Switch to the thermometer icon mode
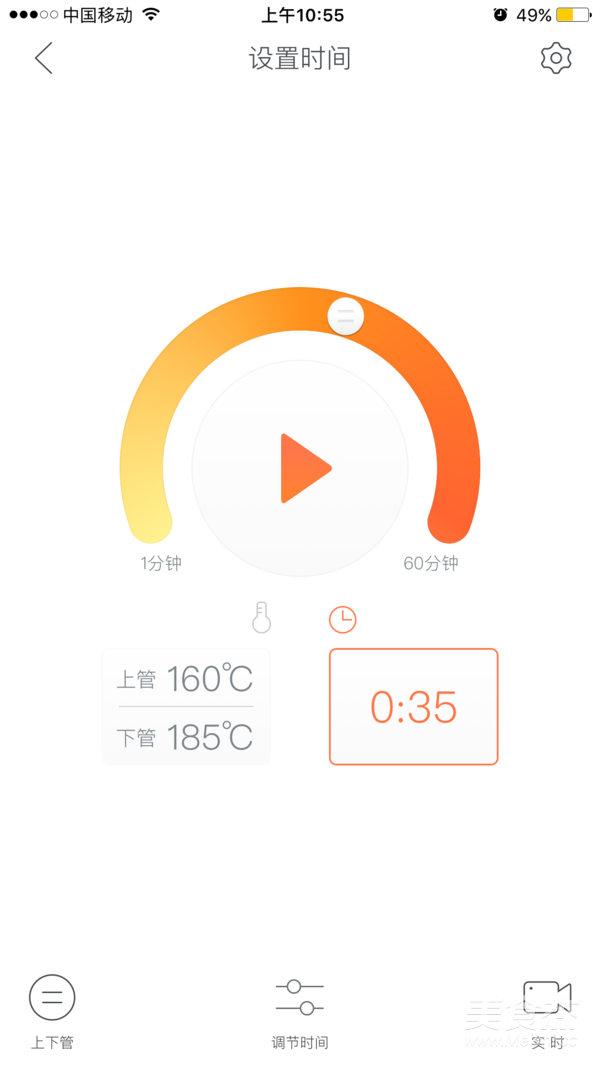 [262, 618]
